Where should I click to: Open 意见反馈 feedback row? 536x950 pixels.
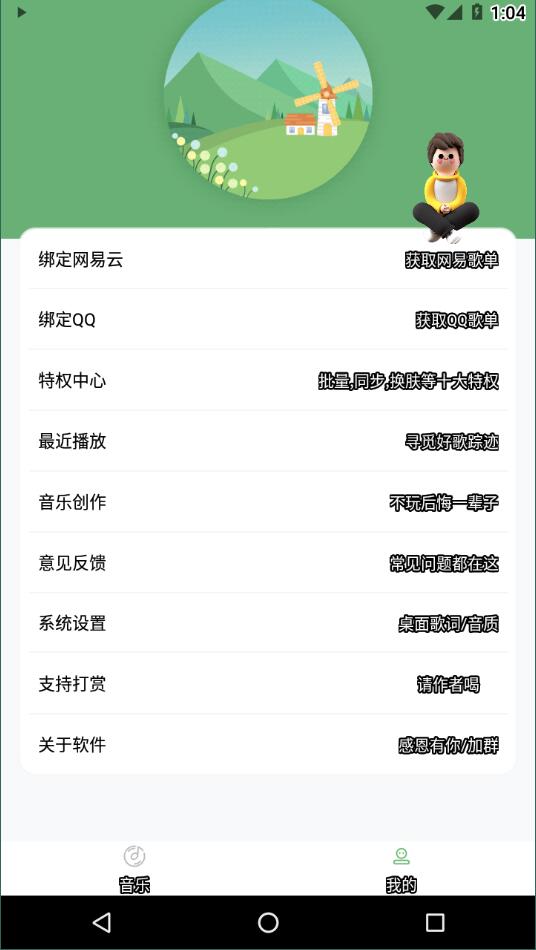268,563
